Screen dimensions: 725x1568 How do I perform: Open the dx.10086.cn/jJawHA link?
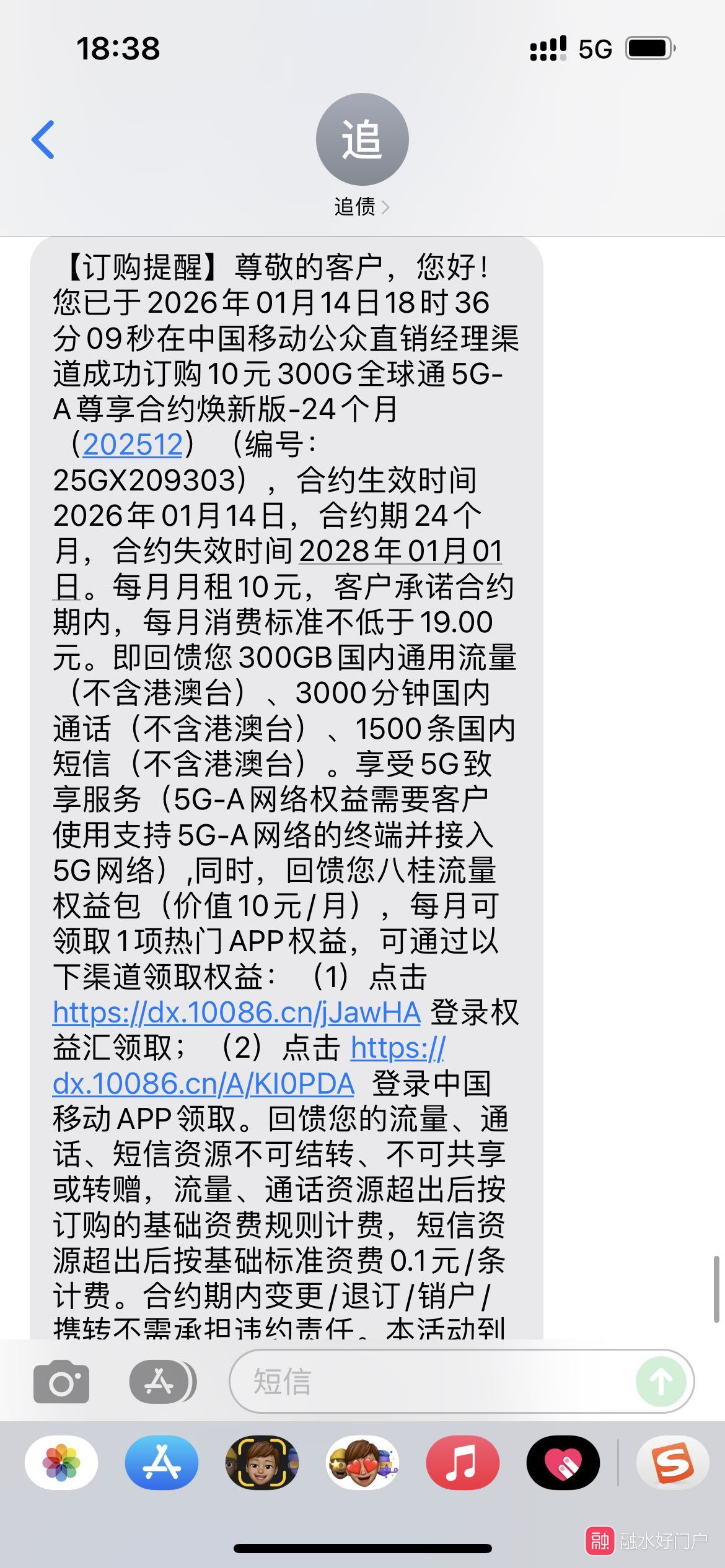pyautogui.click(x=237, y=1013)
